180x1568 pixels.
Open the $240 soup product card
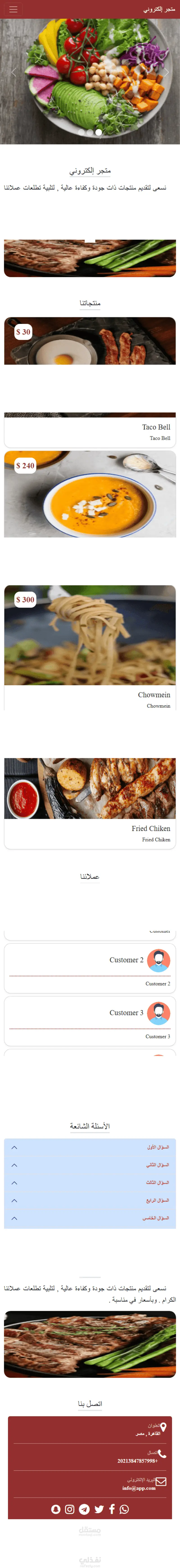90,494
